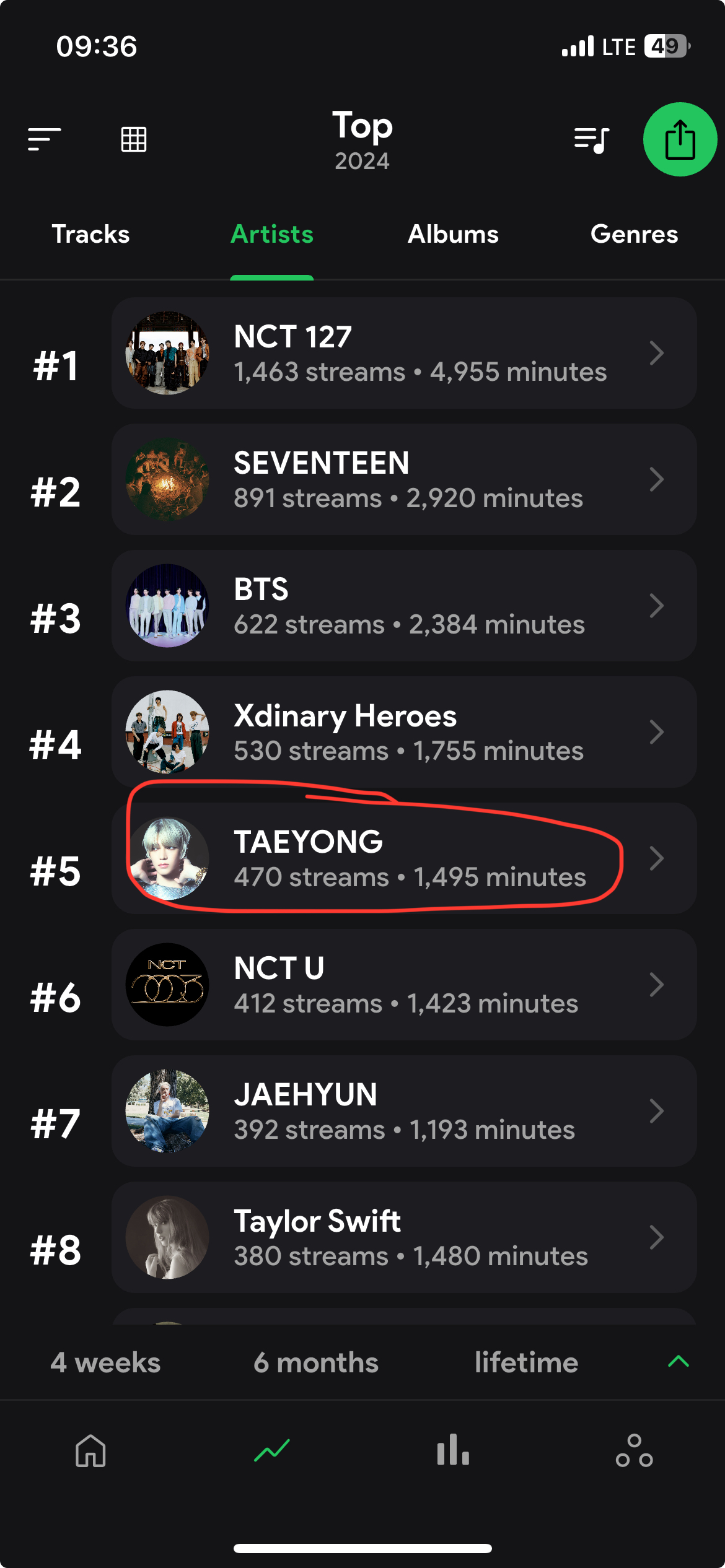
Task: View BTS artist stats
Action: pyautogui.click(x=404, y=606)
